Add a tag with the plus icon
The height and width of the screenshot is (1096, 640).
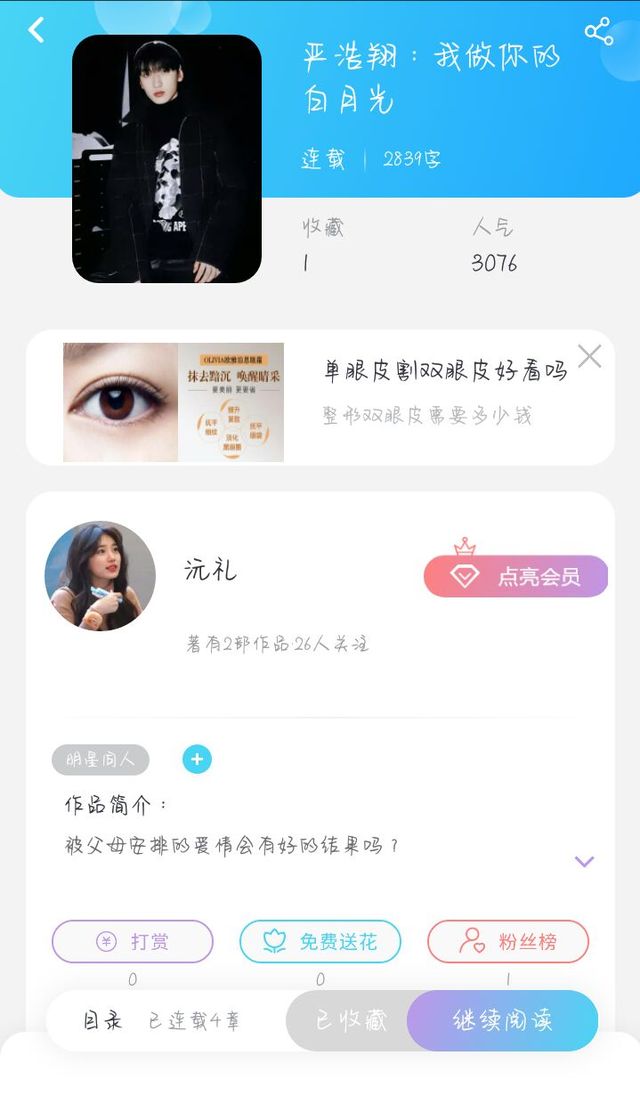(197, 759)
